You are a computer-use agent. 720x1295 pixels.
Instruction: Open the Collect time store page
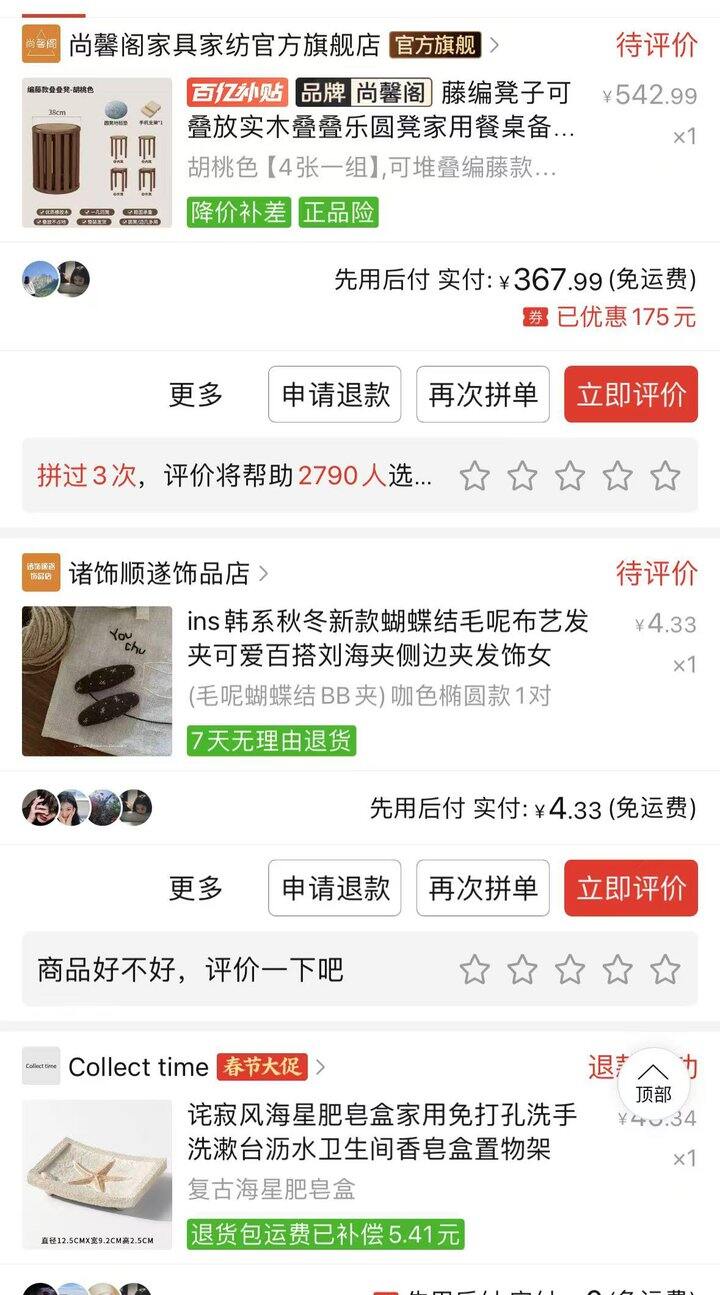(x=138, y=1067)
